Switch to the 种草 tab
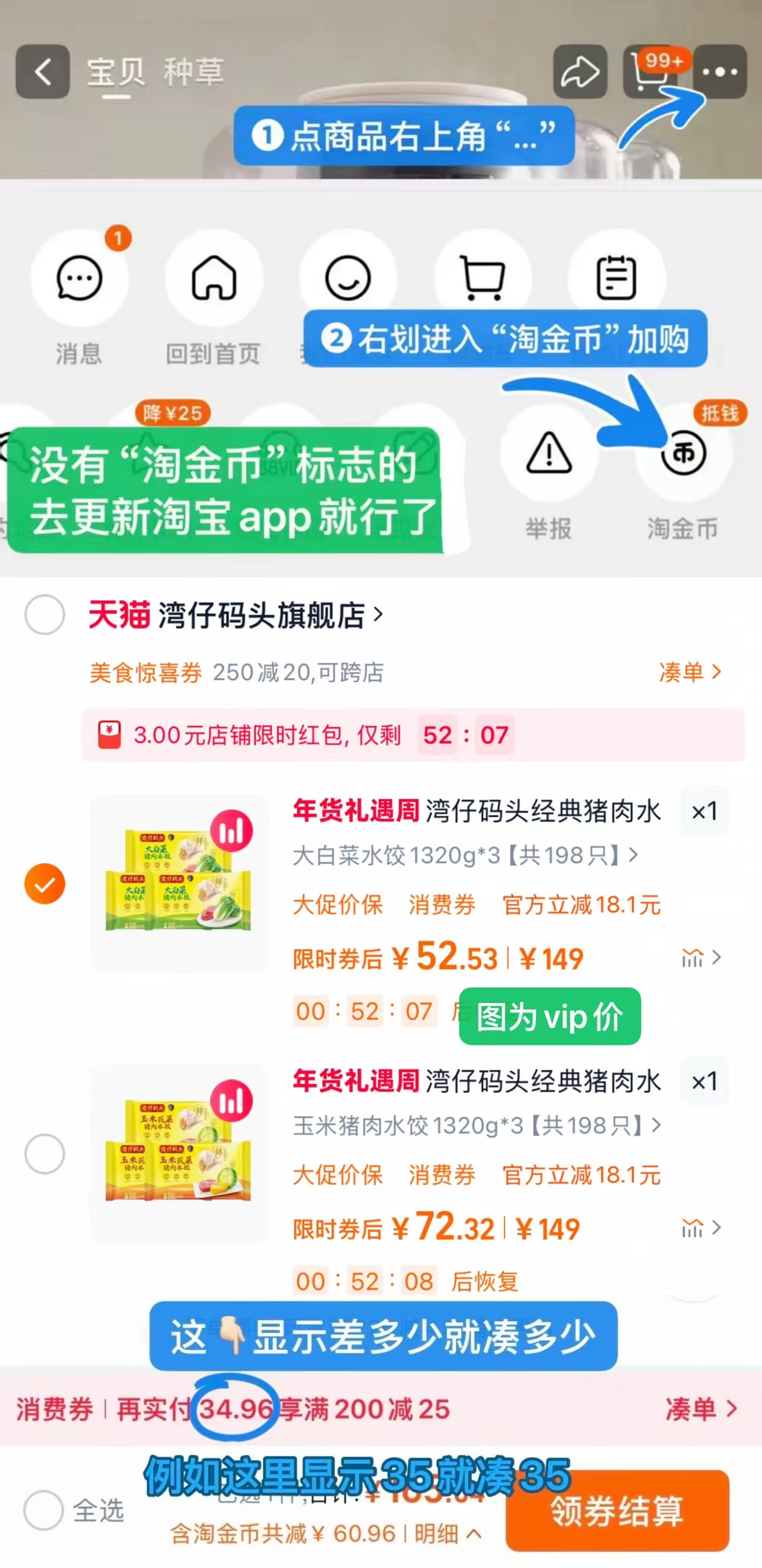 pyautogui.click(x=195, y=71)
